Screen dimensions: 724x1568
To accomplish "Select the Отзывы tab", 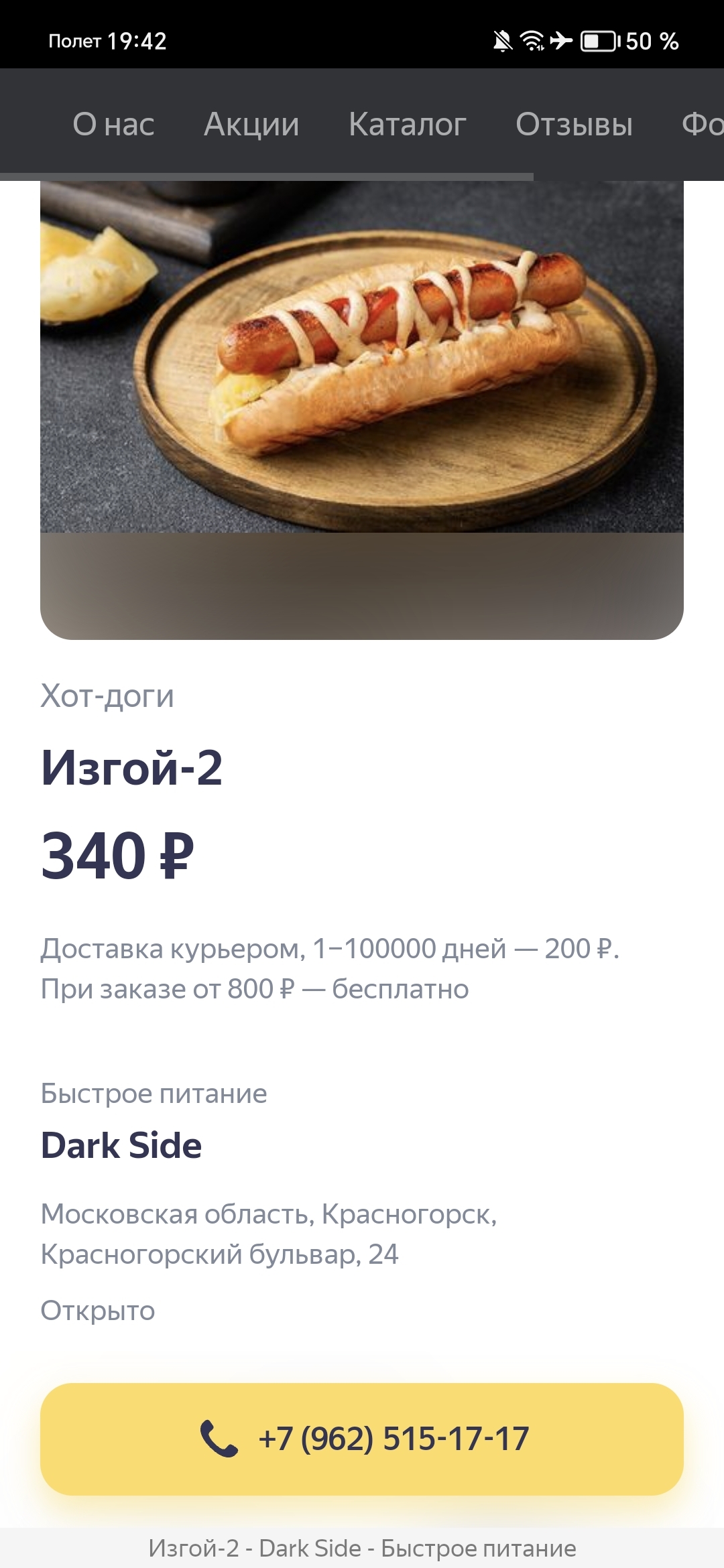I will [574, 125].
